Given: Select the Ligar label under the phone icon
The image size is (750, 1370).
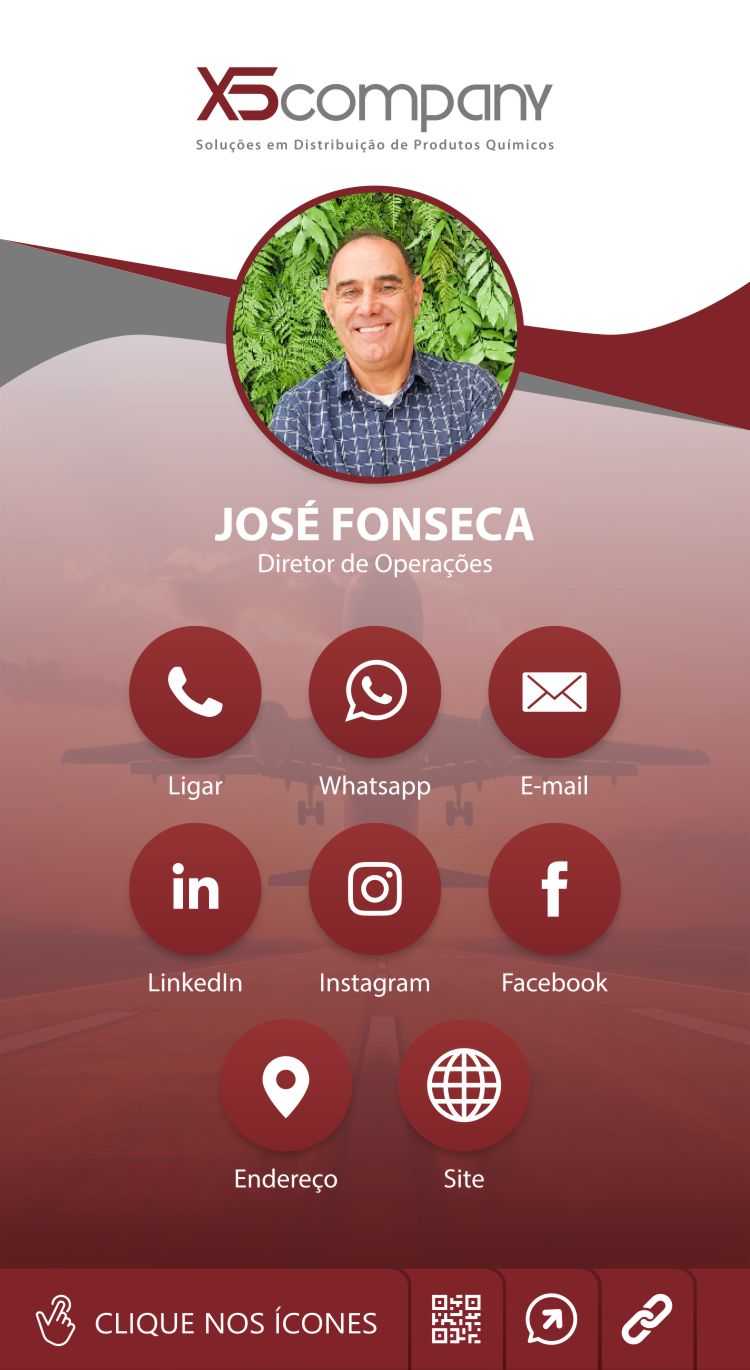Looking at the screenshot, I should click(195, 786).
